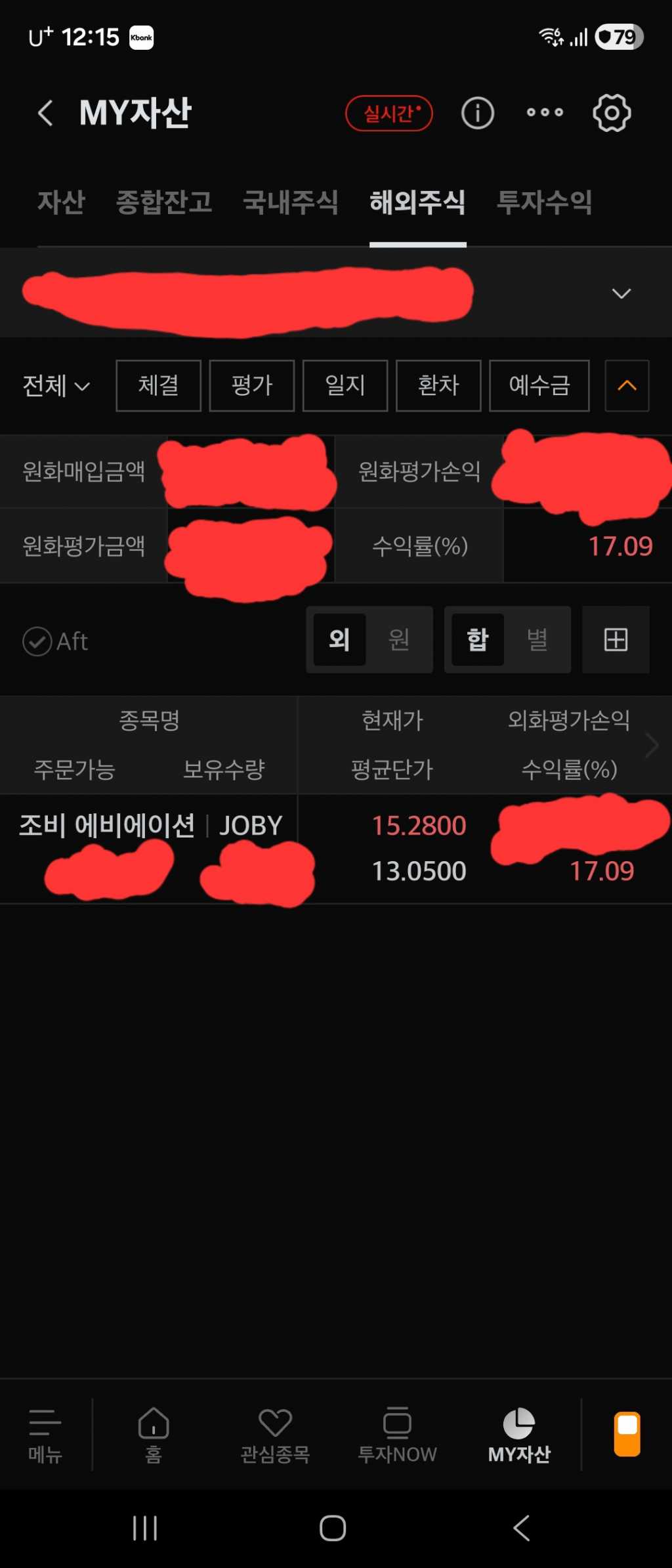The height and width of the screenshot is (1568, 672).
Task: Toggle the Aft checkbox
Action: click(x=38, y=641)
